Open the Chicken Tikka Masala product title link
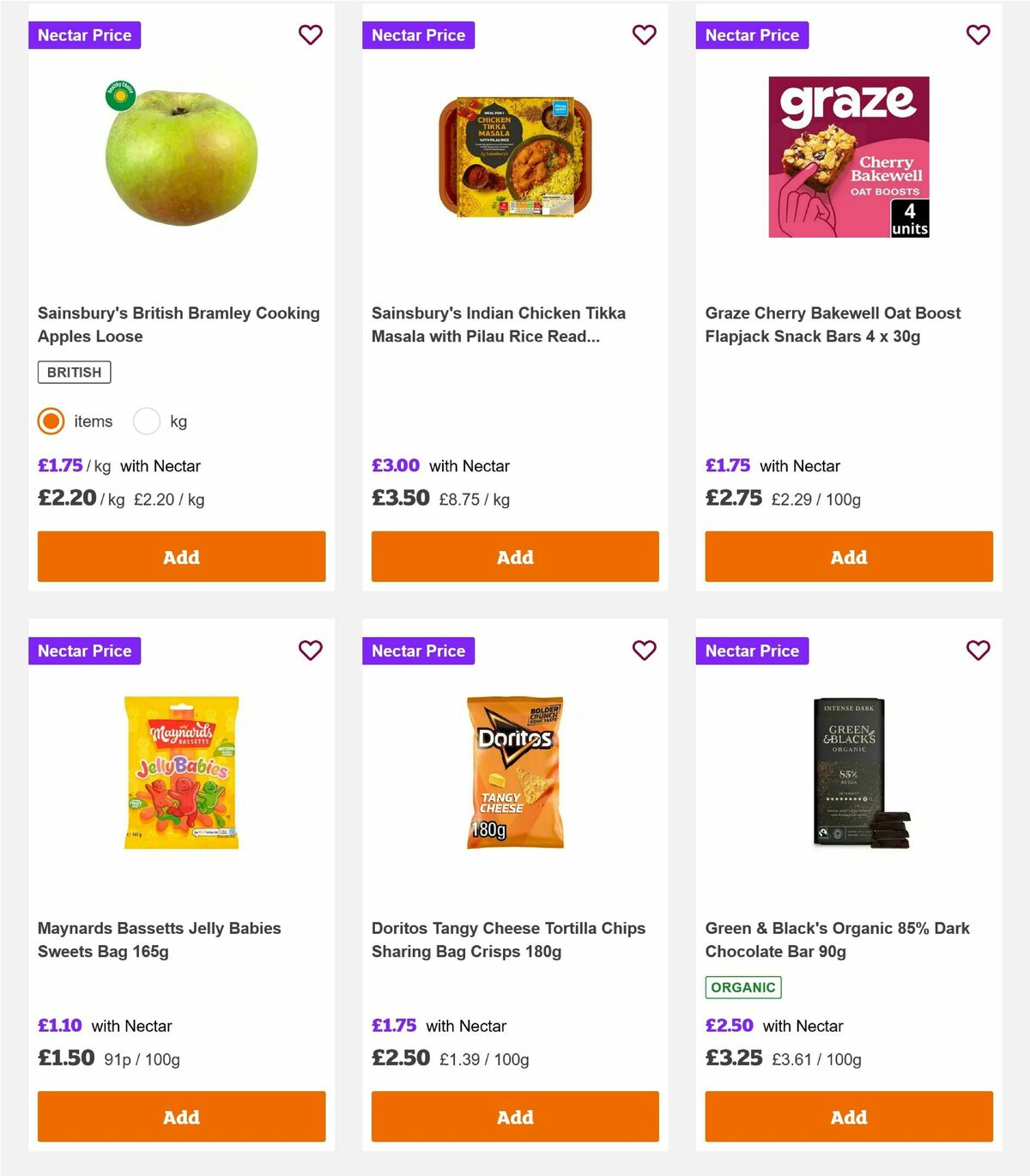 [x=498, y=324]
